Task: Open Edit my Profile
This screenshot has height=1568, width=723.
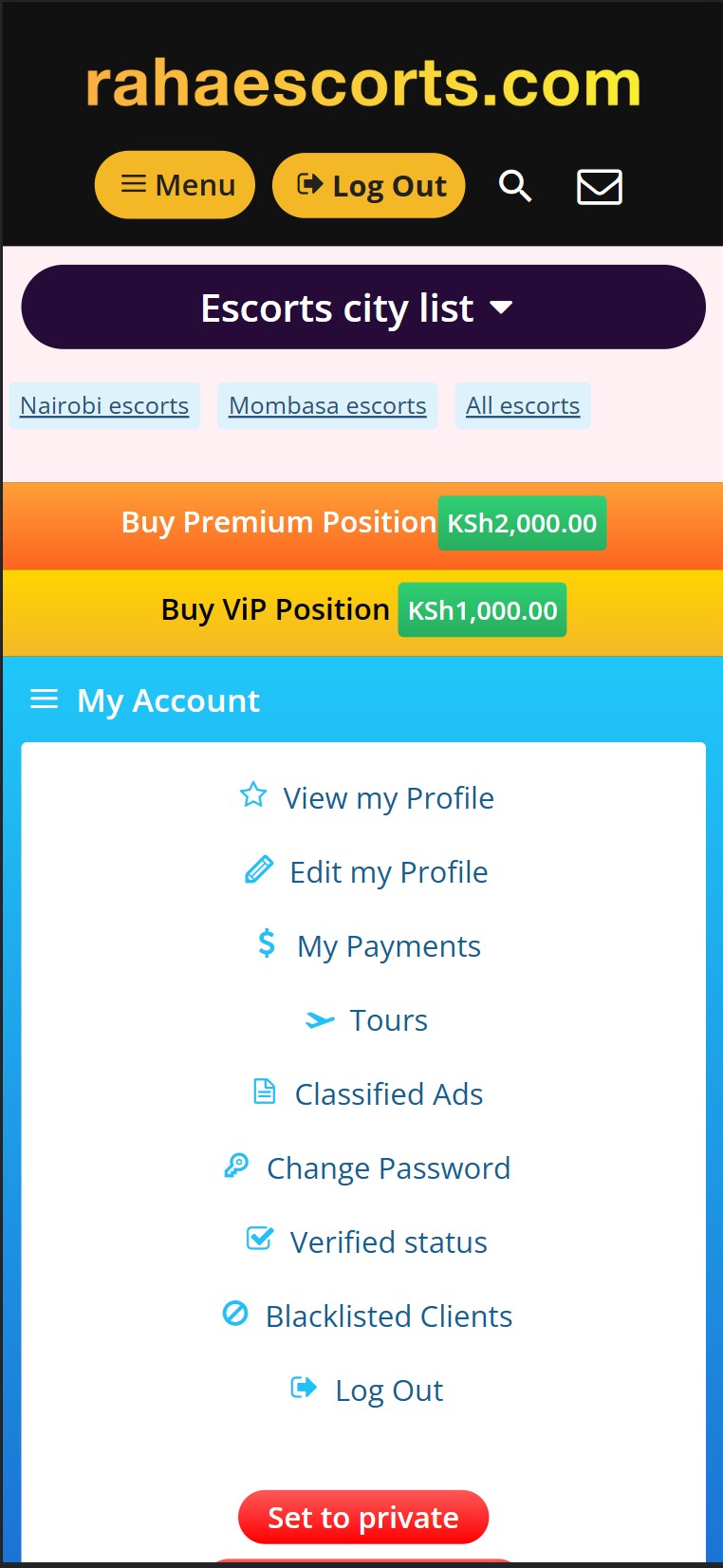Action: click(366, 872)
